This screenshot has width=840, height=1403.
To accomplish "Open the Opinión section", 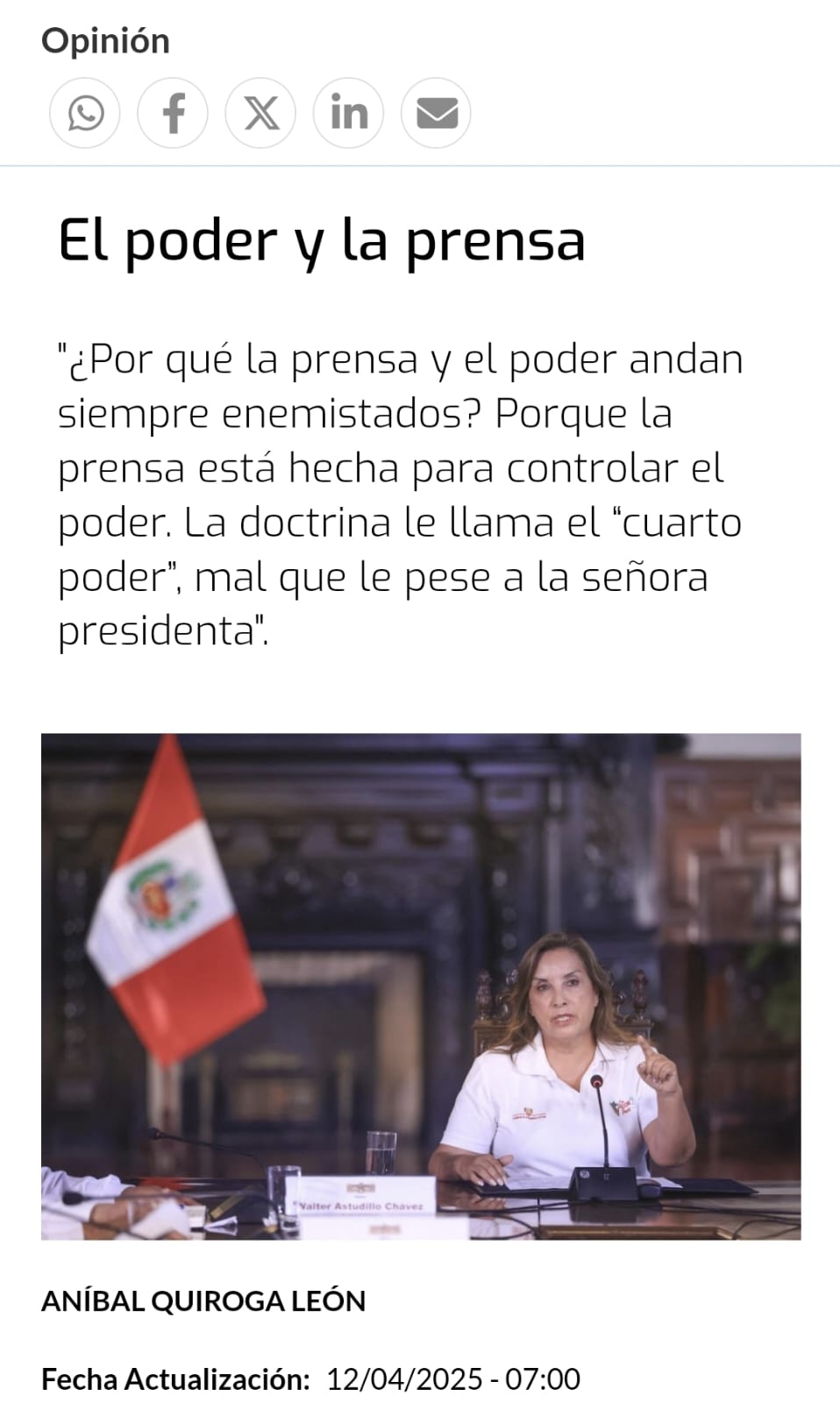I will pyautogui.click(x=105, y=41).
